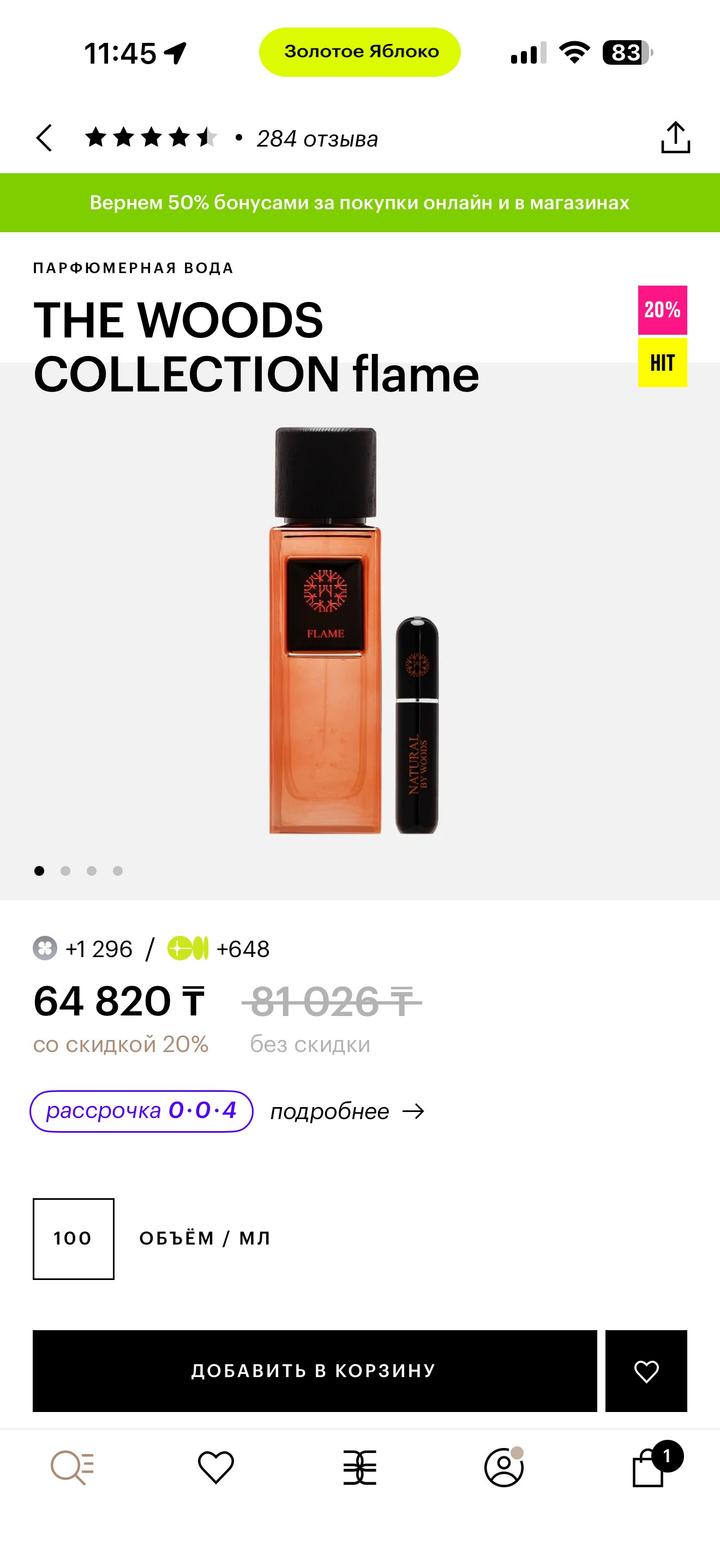Switch to the profile tab
This screenshot has height=1564, width=720.
click(503, 1468)
